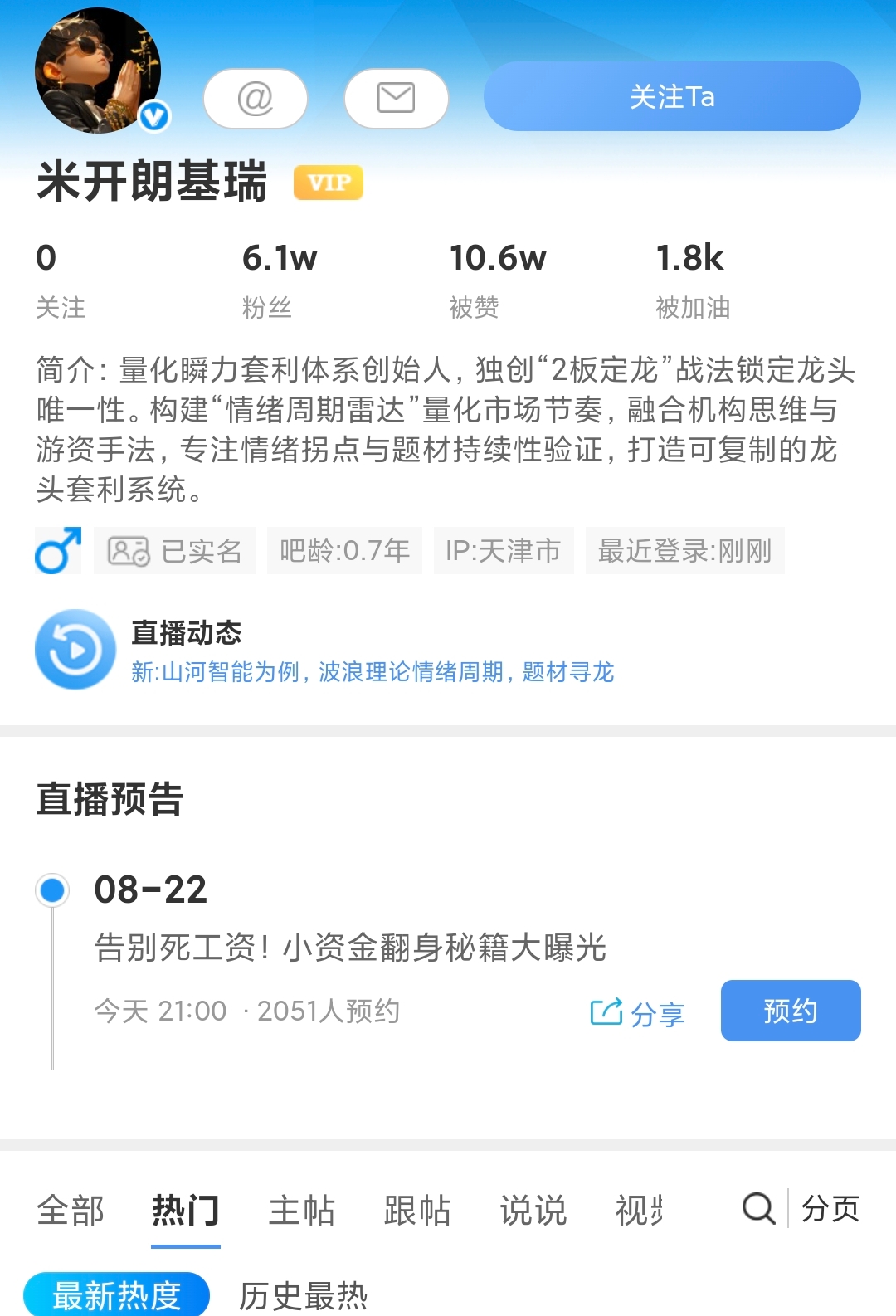This screenshot has width=896, height=1316.
Task: Go to the 说说 tab
Action: tap(533, 1210)
